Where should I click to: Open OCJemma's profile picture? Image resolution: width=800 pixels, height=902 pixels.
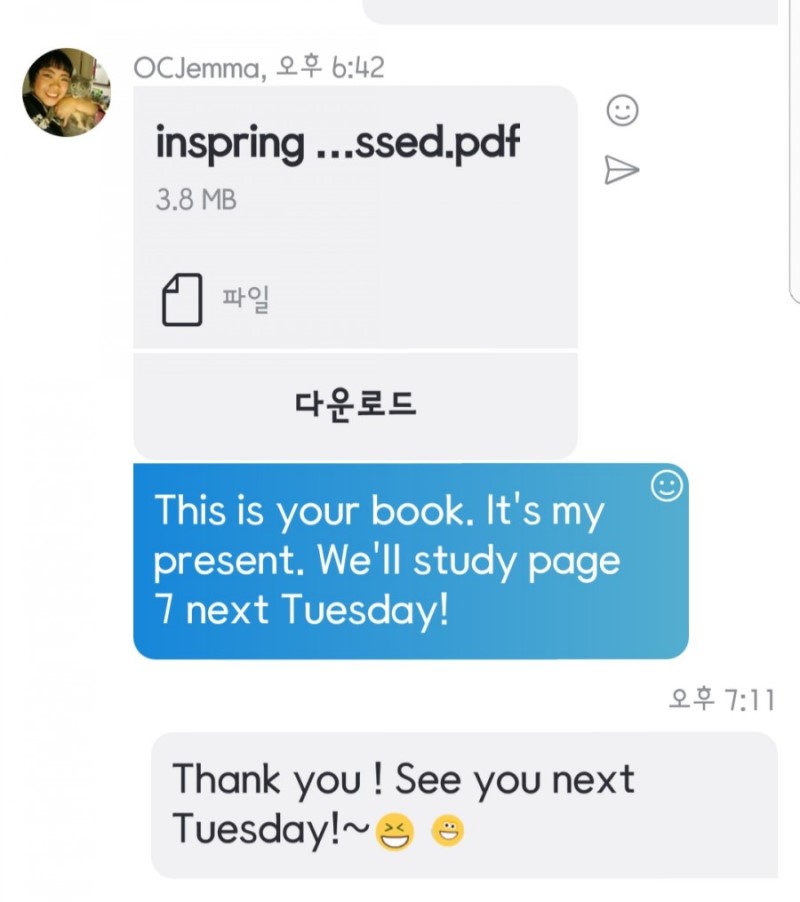[x=66, y=92]
